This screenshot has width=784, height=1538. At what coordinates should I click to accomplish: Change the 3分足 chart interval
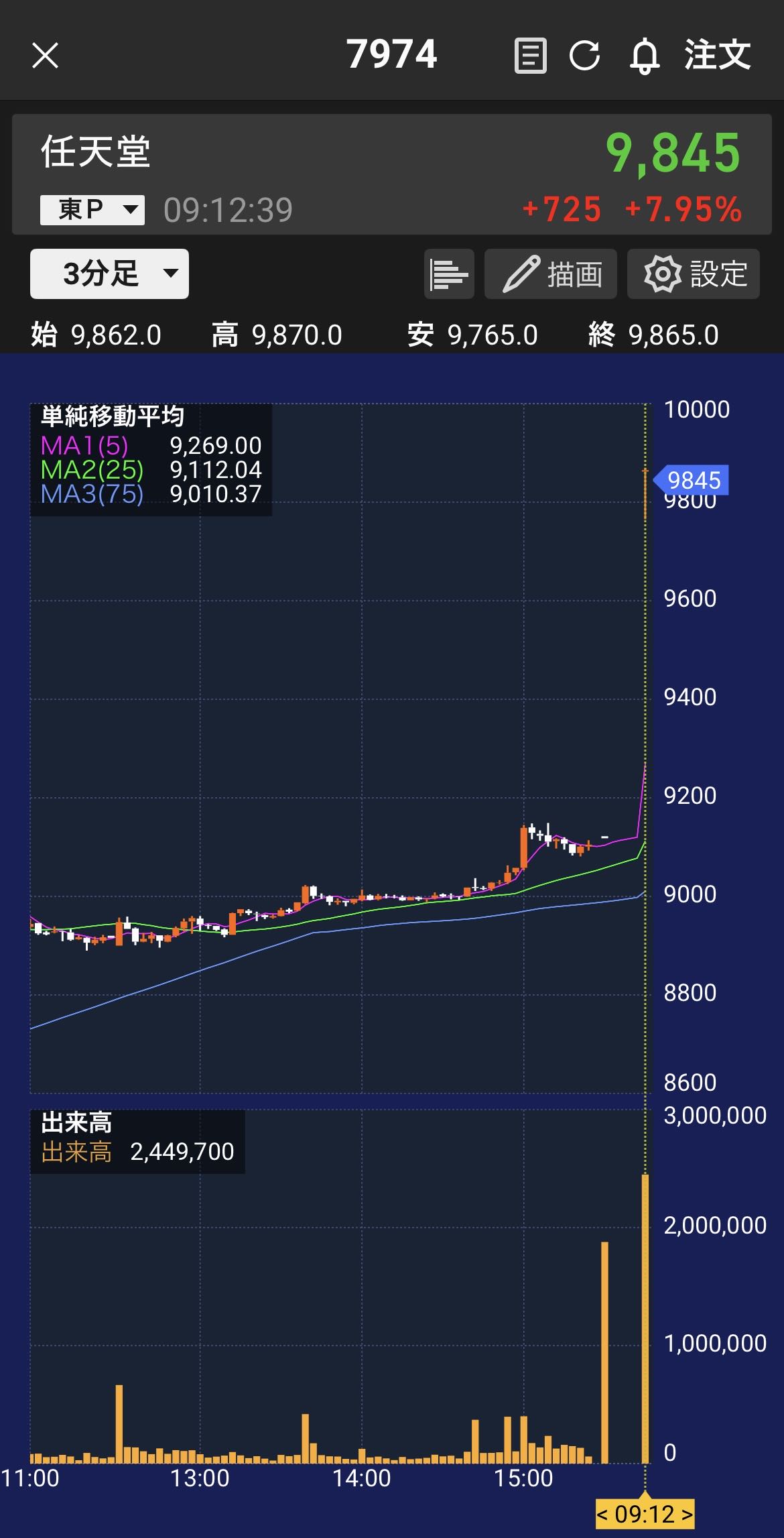(x=109, y=274)
